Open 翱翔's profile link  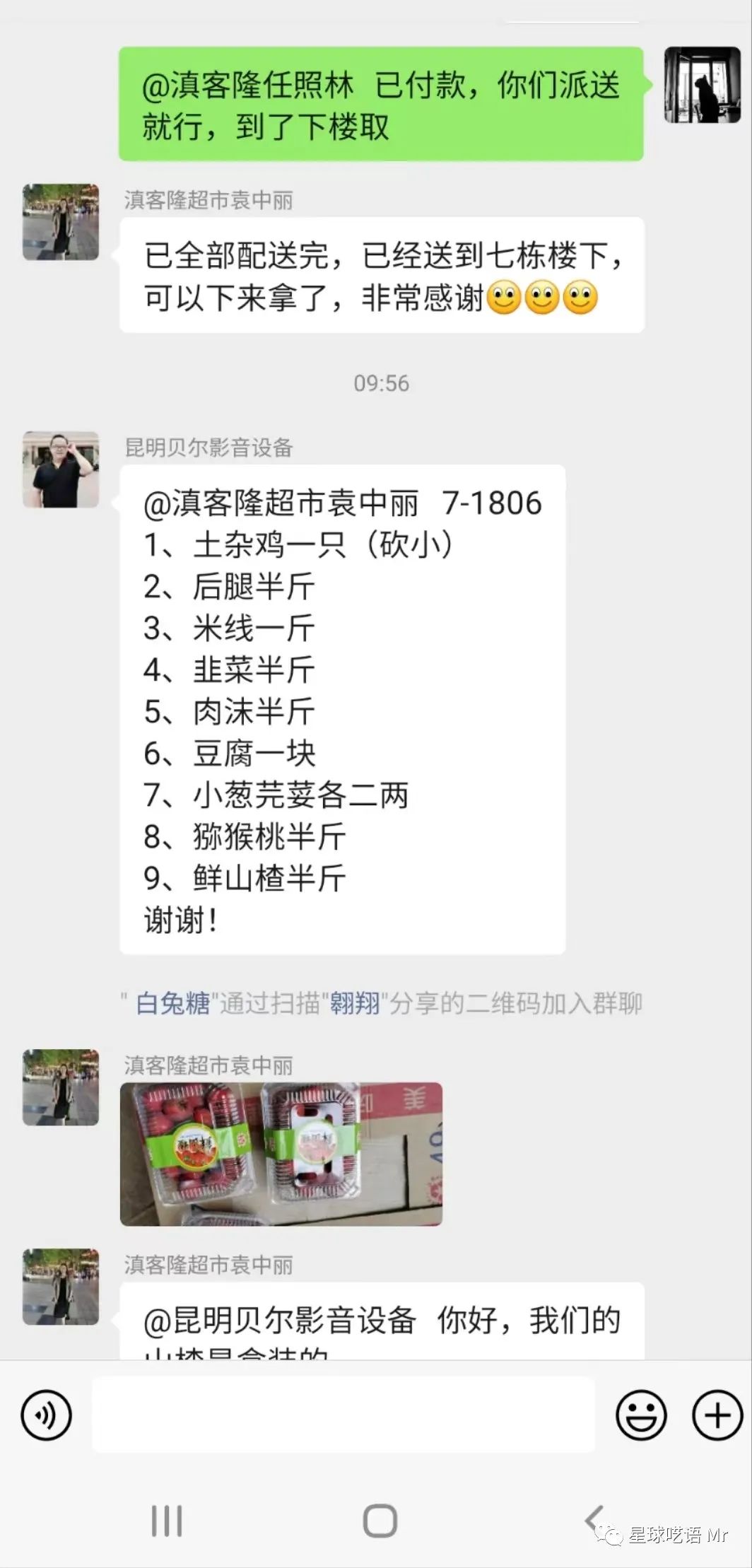click(356, 1003)
